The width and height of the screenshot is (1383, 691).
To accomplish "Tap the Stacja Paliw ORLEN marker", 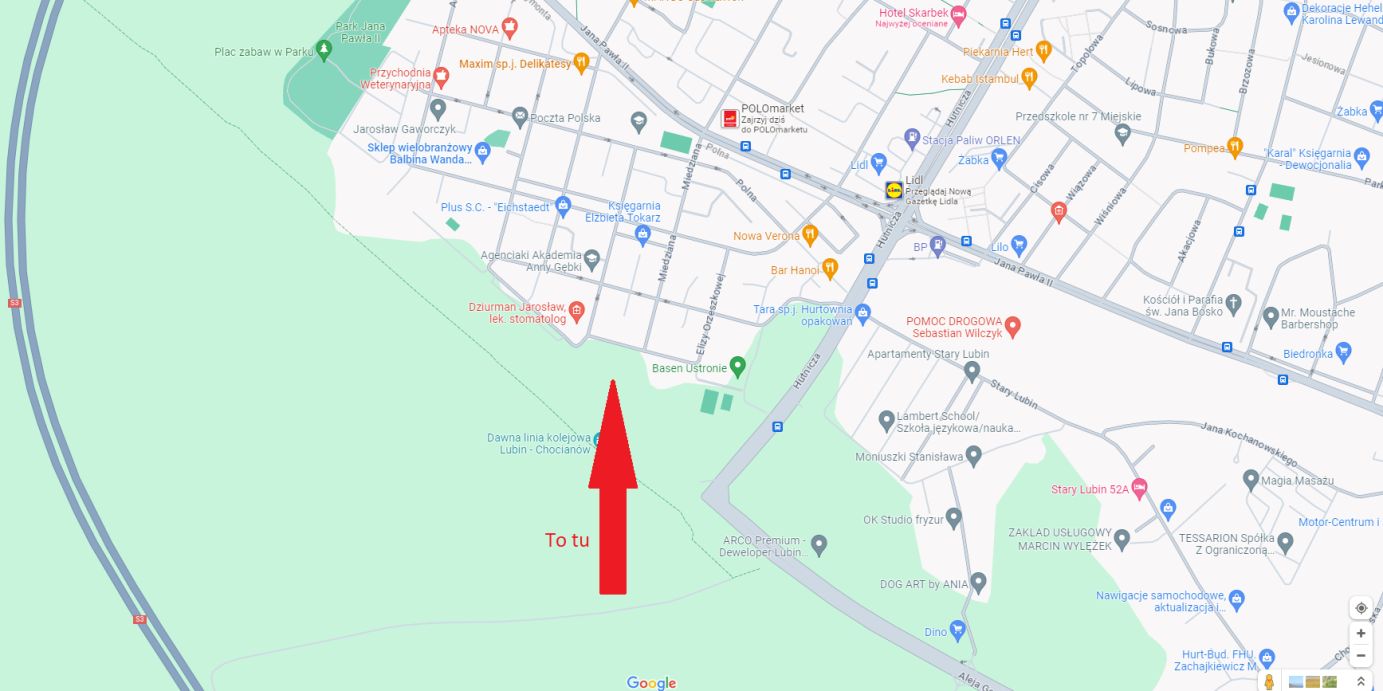I will [x=911, y=138].
